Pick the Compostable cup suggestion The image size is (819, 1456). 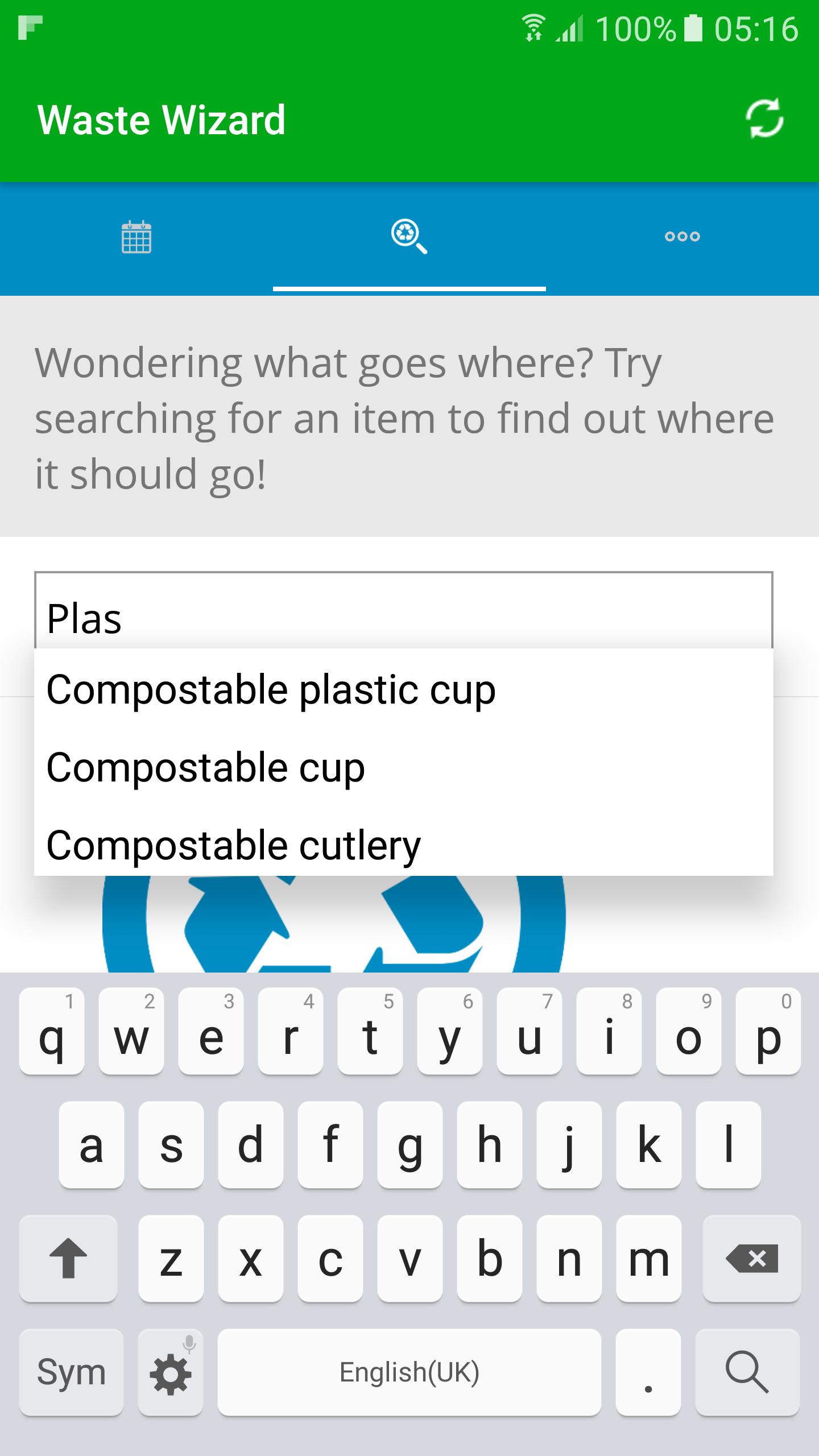(x=205, y=767)
